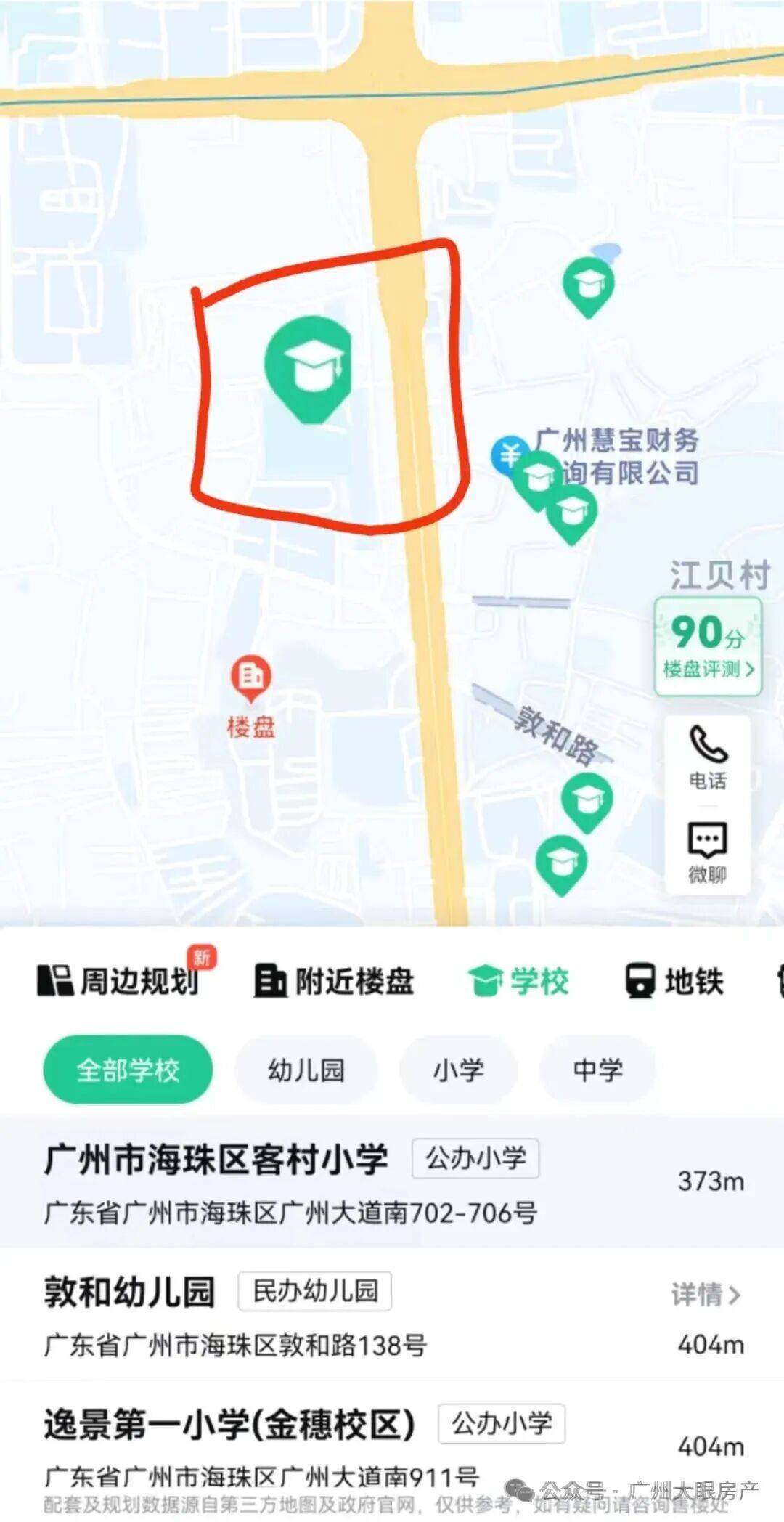784x1522 pixels.
Task: Select the 学校 tab
Action: (518, 981)
